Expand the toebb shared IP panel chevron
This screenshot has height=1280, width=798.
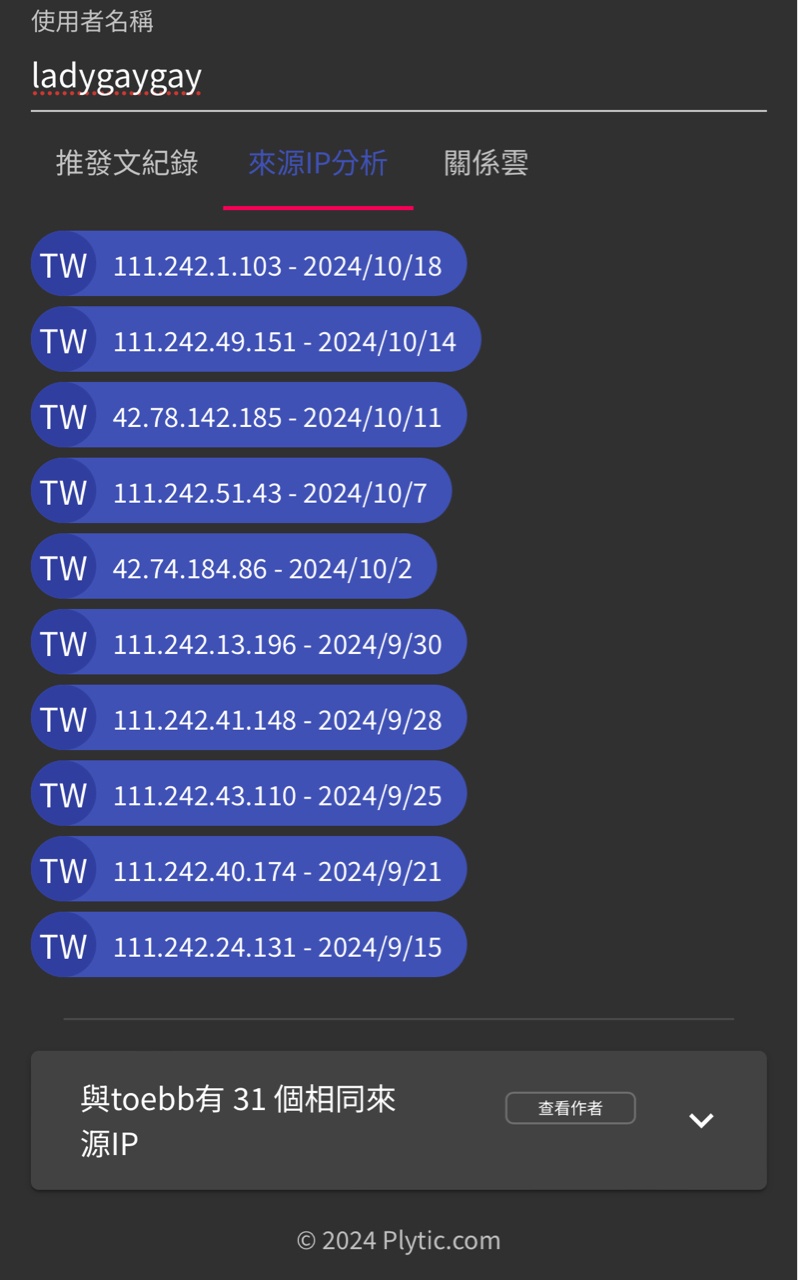701,1120
